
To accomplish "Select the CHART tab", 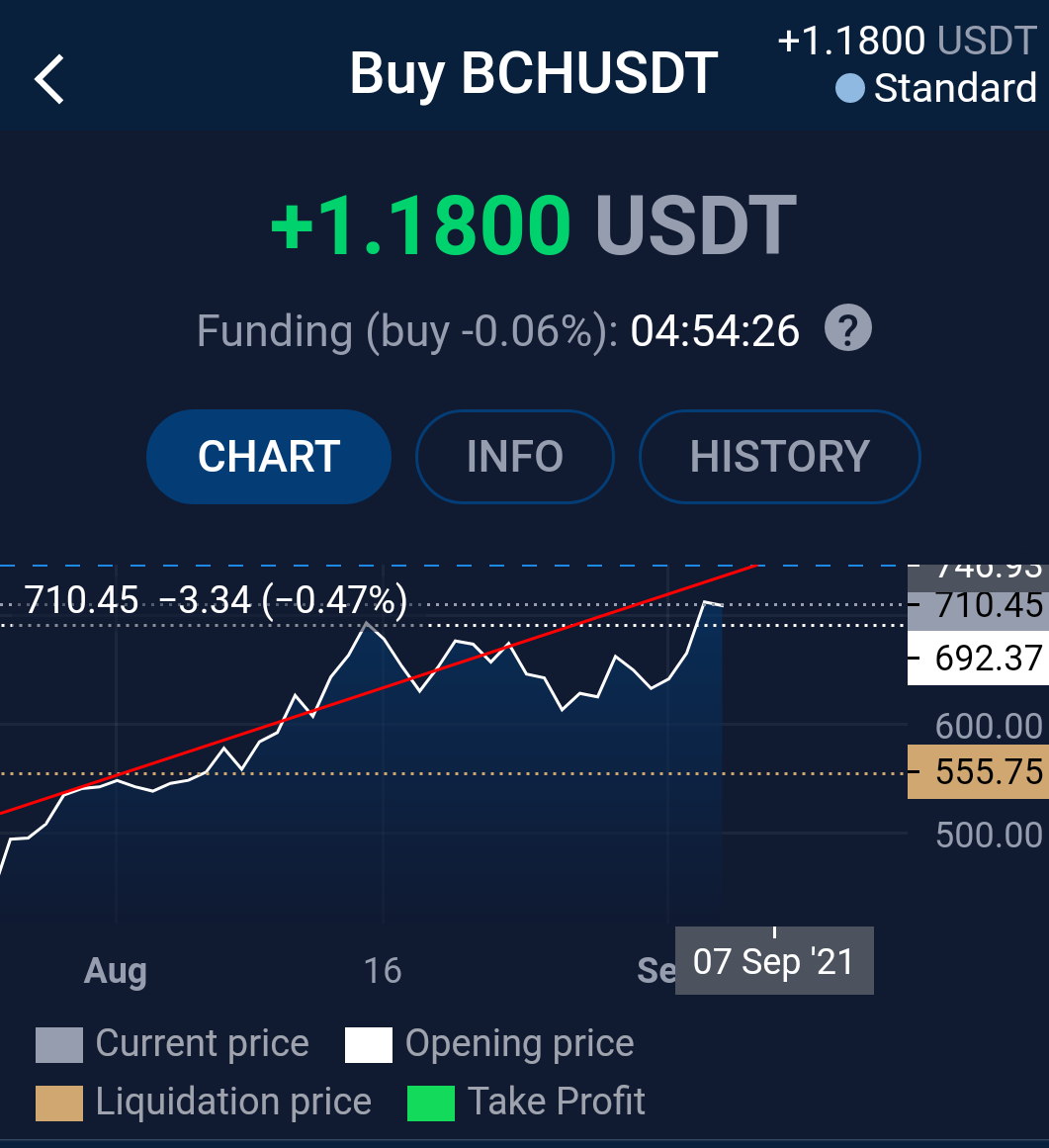I will pyautogui.click(x=269, y=457).
